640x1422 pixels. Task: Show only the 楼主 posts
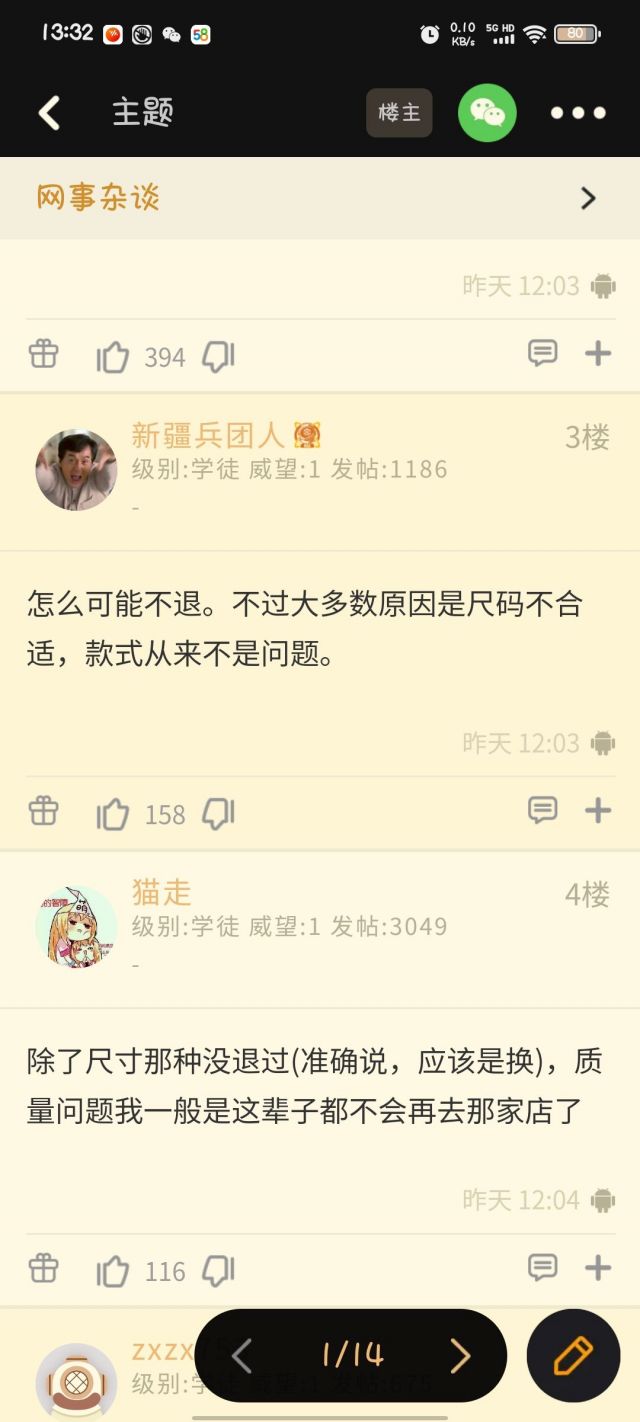pos(399,113)
